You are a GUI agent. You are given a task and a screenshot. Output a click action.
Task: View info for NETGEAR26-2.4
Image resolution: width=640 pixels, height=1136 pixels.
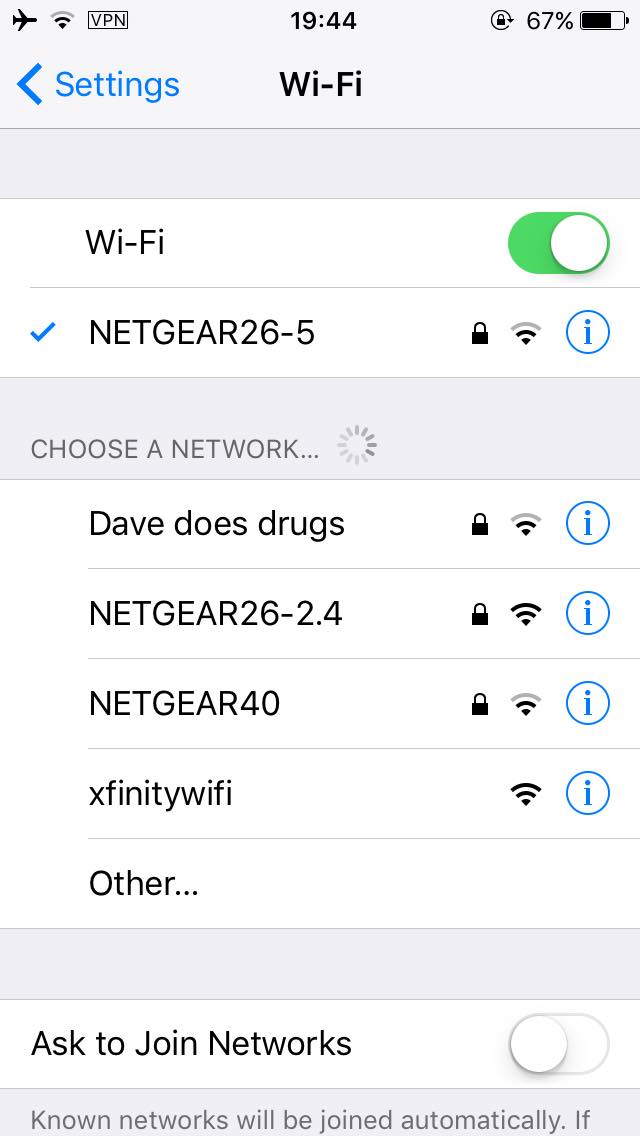click(587, 613)
